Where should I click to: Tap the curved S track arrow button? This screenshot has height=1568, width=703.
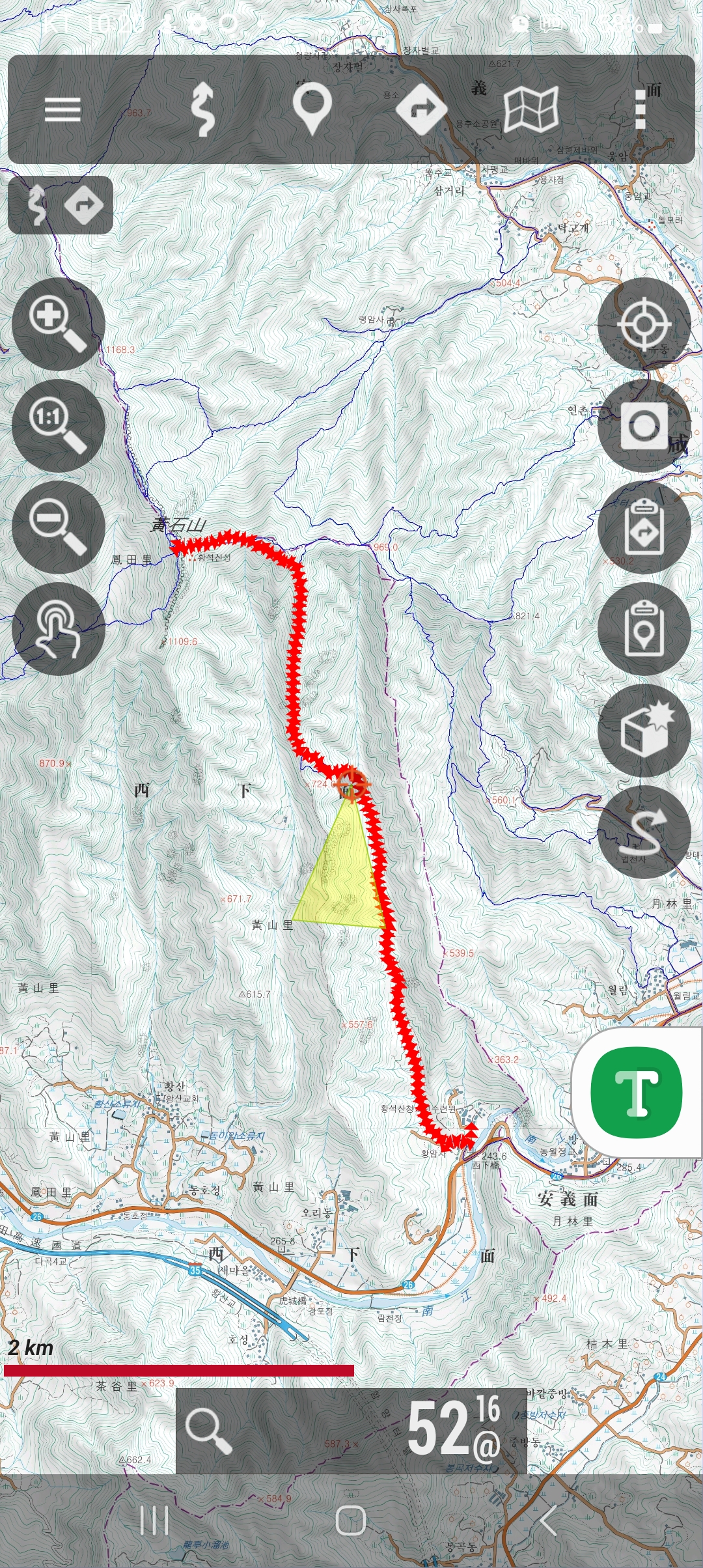644,832
